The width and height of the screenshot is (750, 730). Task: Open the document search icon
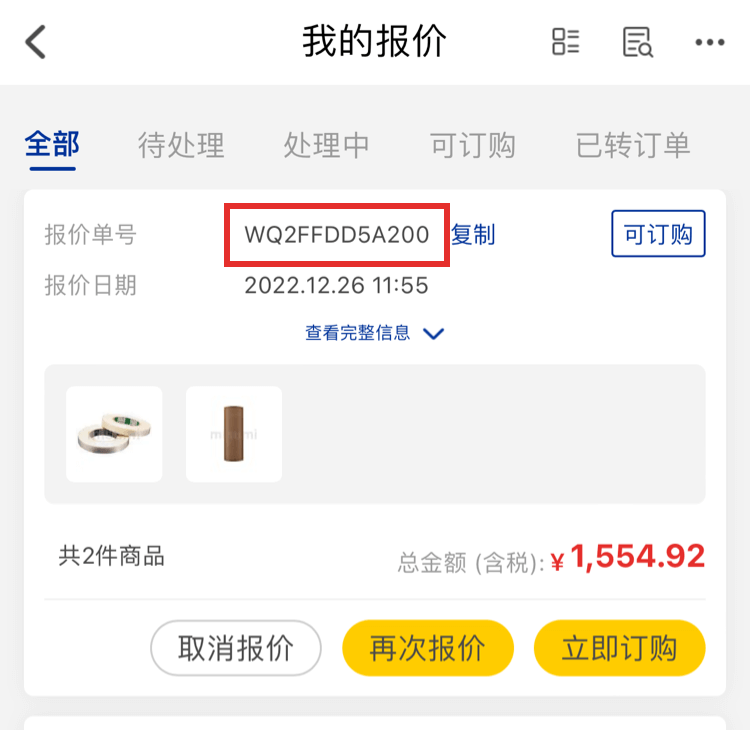[x=637, y=42]
